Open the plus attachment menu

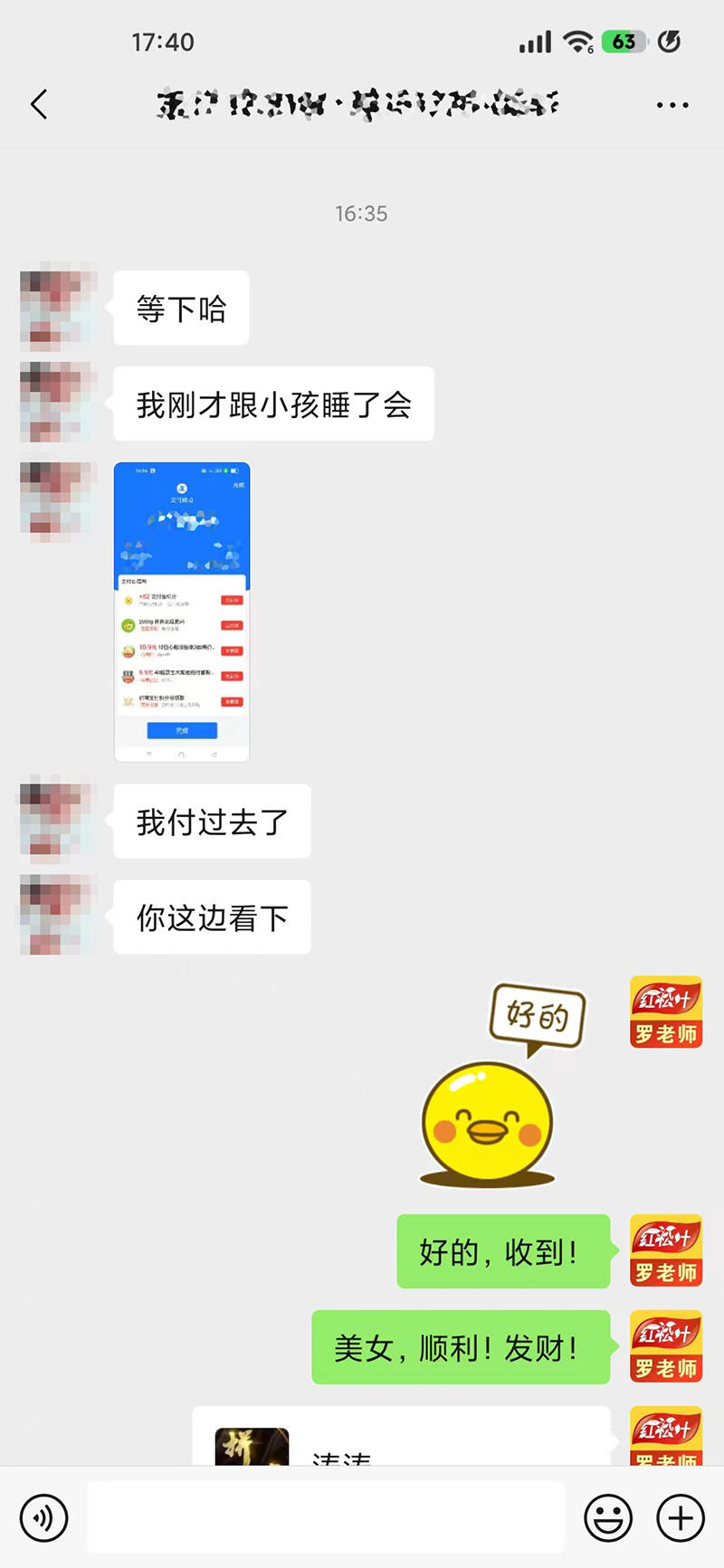(x=681, y=1517)
